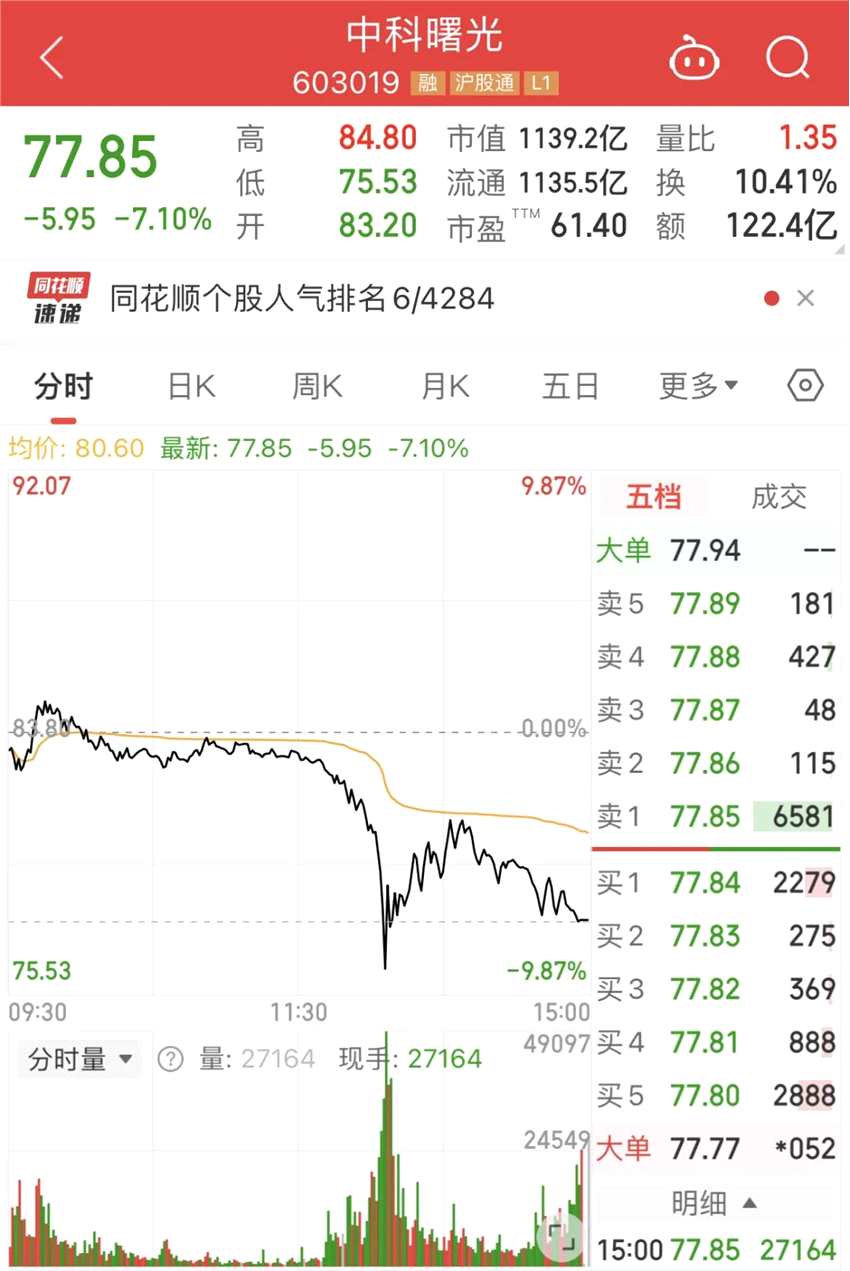Open 同花顺个股人气排名 news banner

[x=302, y=298]
